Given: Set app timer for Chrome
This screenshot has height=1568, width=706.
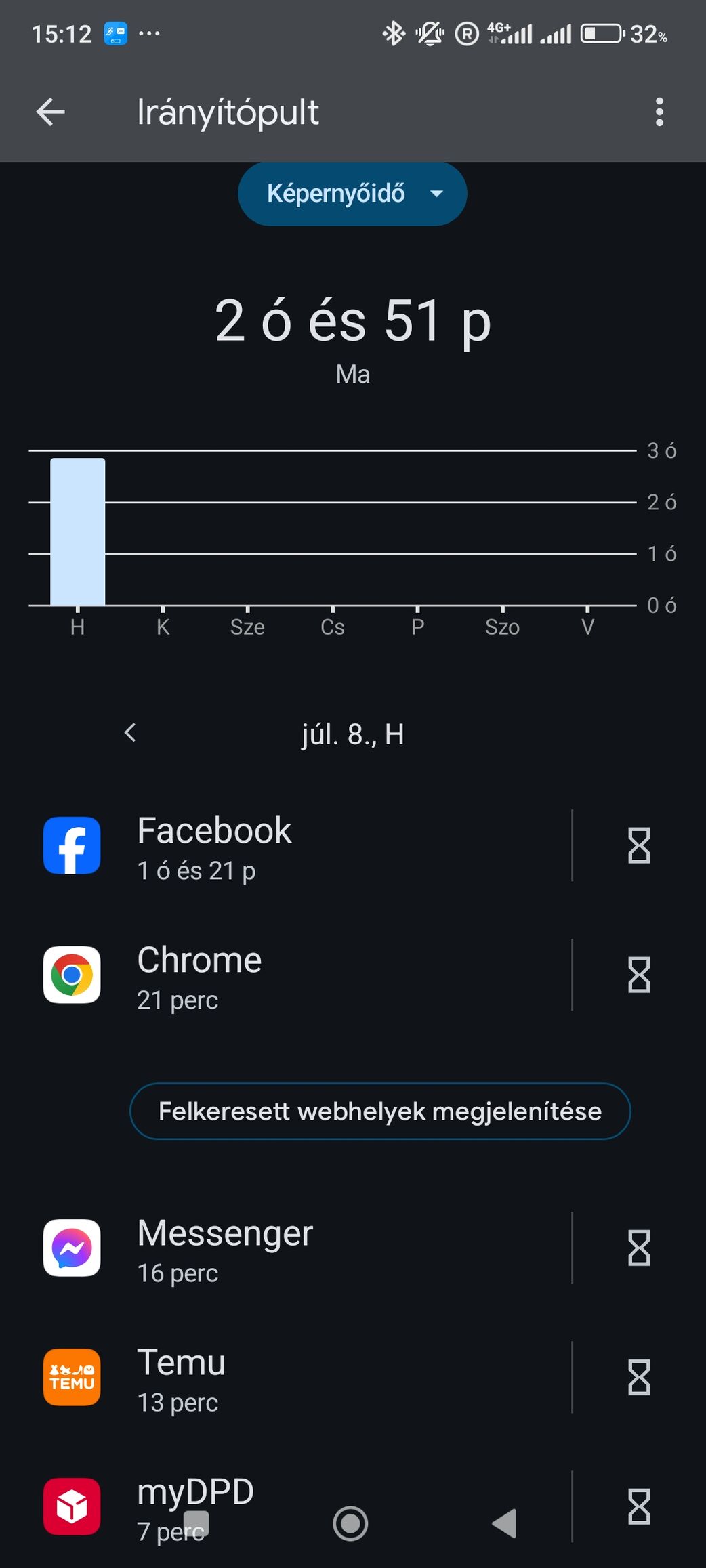Looking at the screenshot, I should (639, 975).
